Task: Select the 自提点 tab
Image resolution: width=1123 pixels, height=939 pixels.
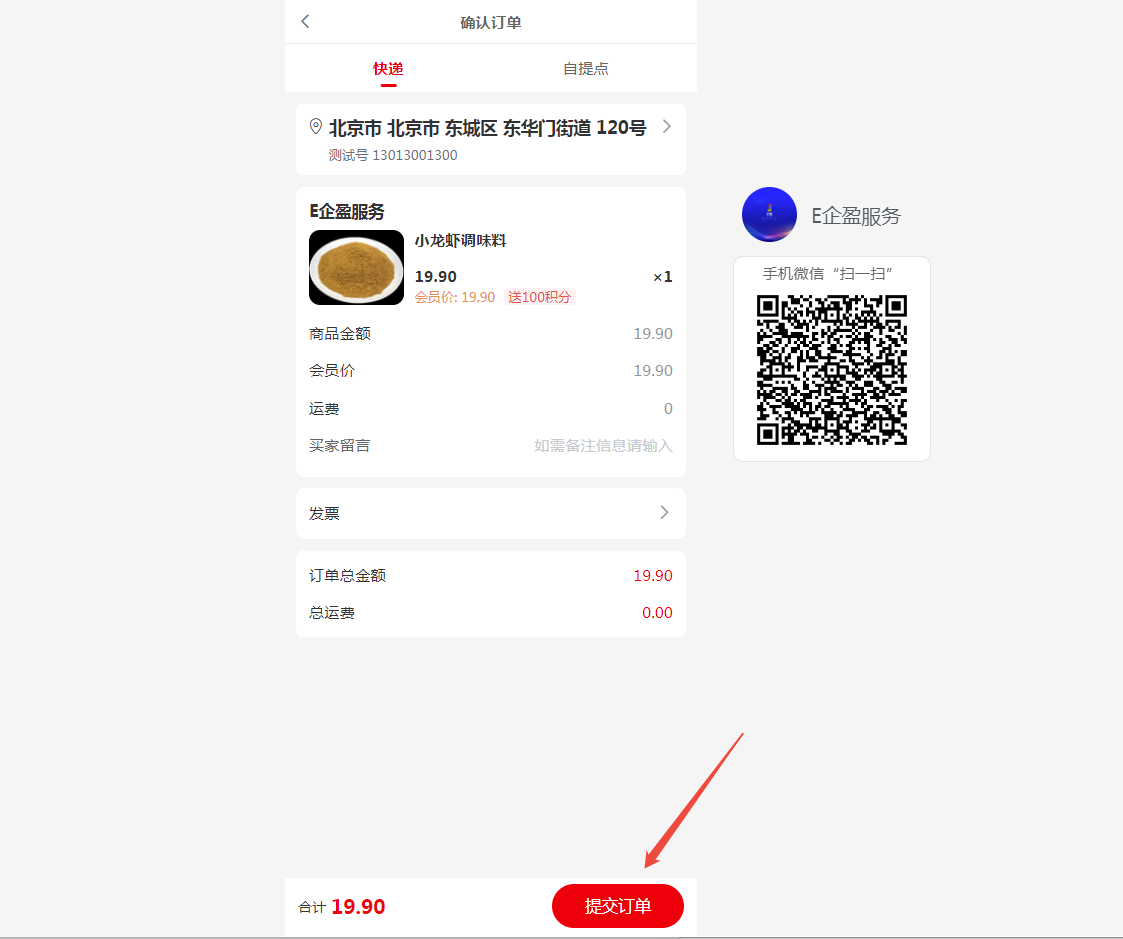Action: (585, 69)
